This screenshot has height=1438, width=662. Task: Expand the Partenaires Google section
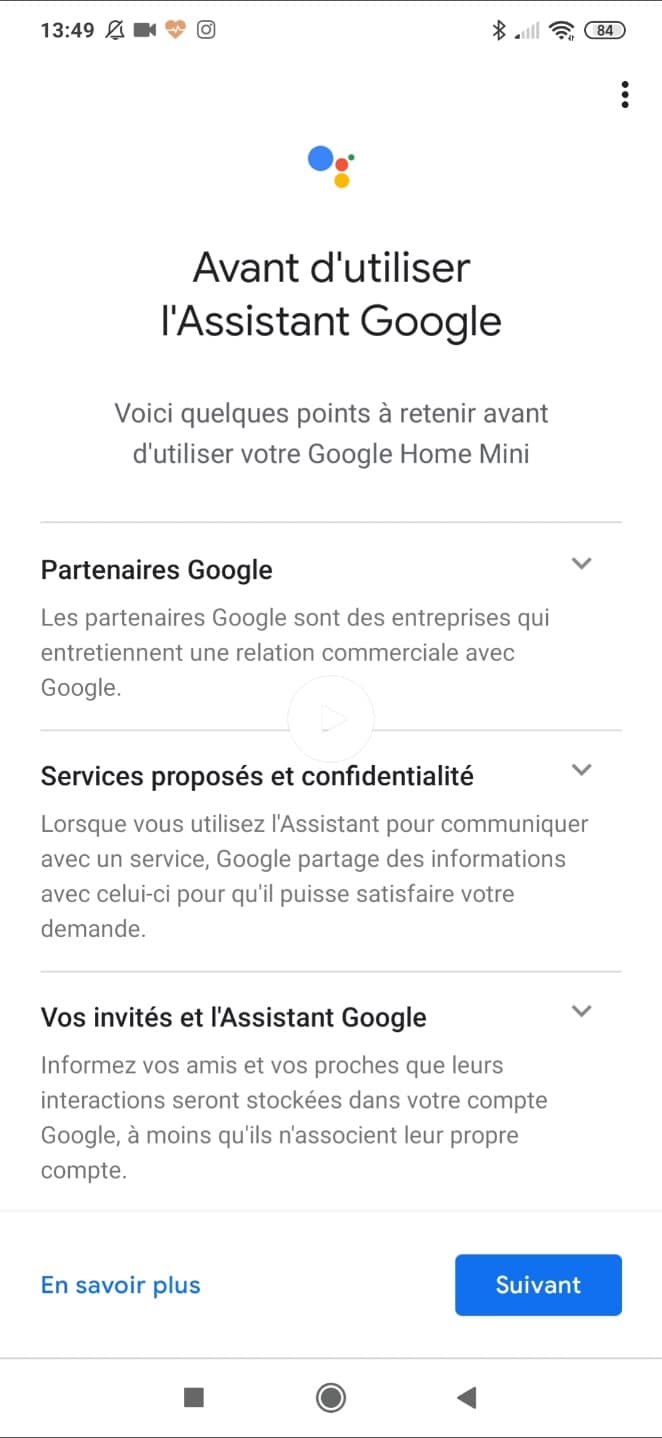point(581,563)
